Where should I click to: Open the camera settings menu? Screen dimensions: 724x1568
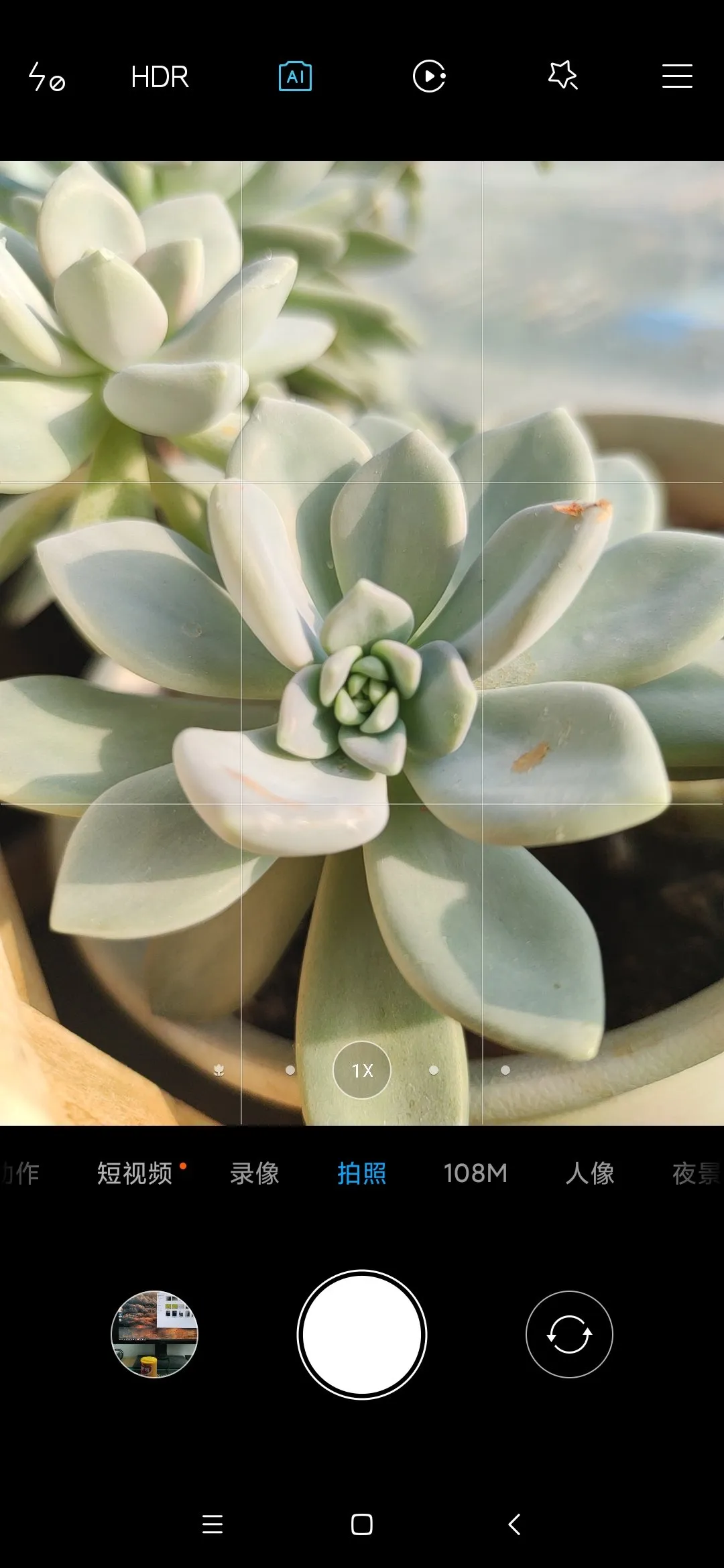tap(677, 76)
